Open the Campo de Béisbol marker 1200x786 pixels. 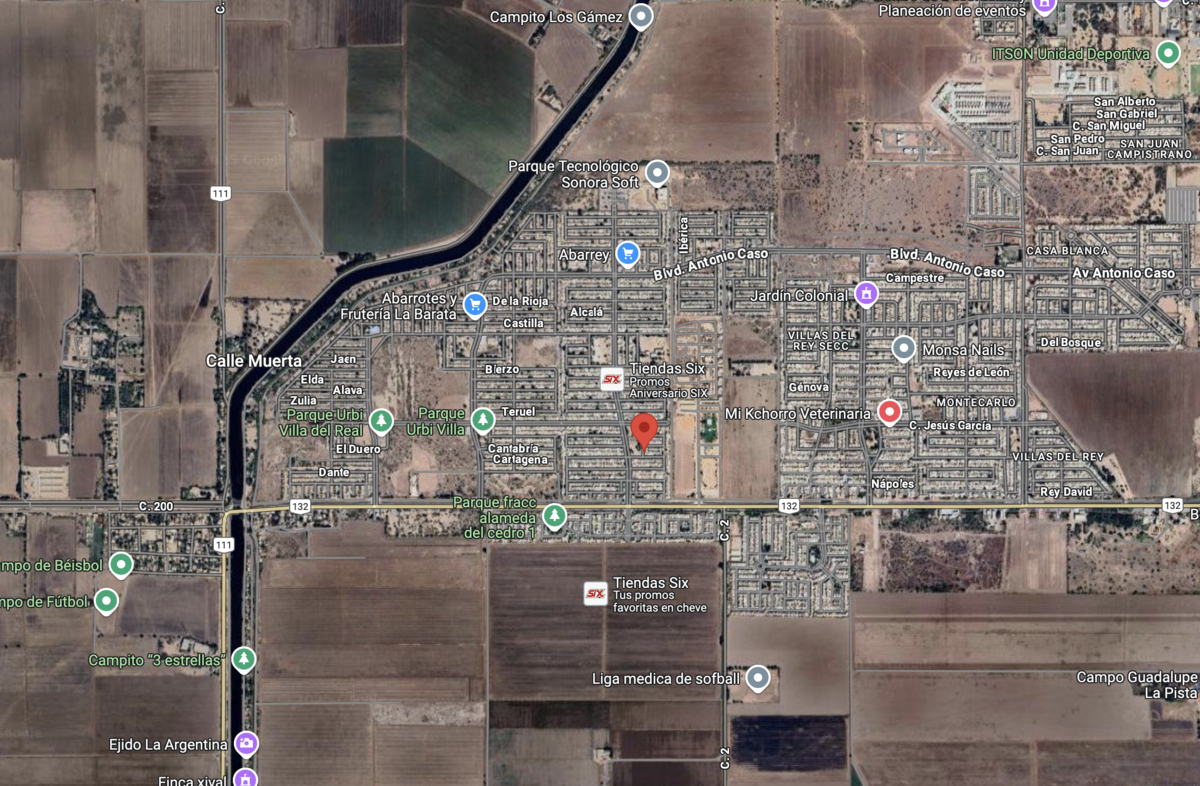point(121,566)
